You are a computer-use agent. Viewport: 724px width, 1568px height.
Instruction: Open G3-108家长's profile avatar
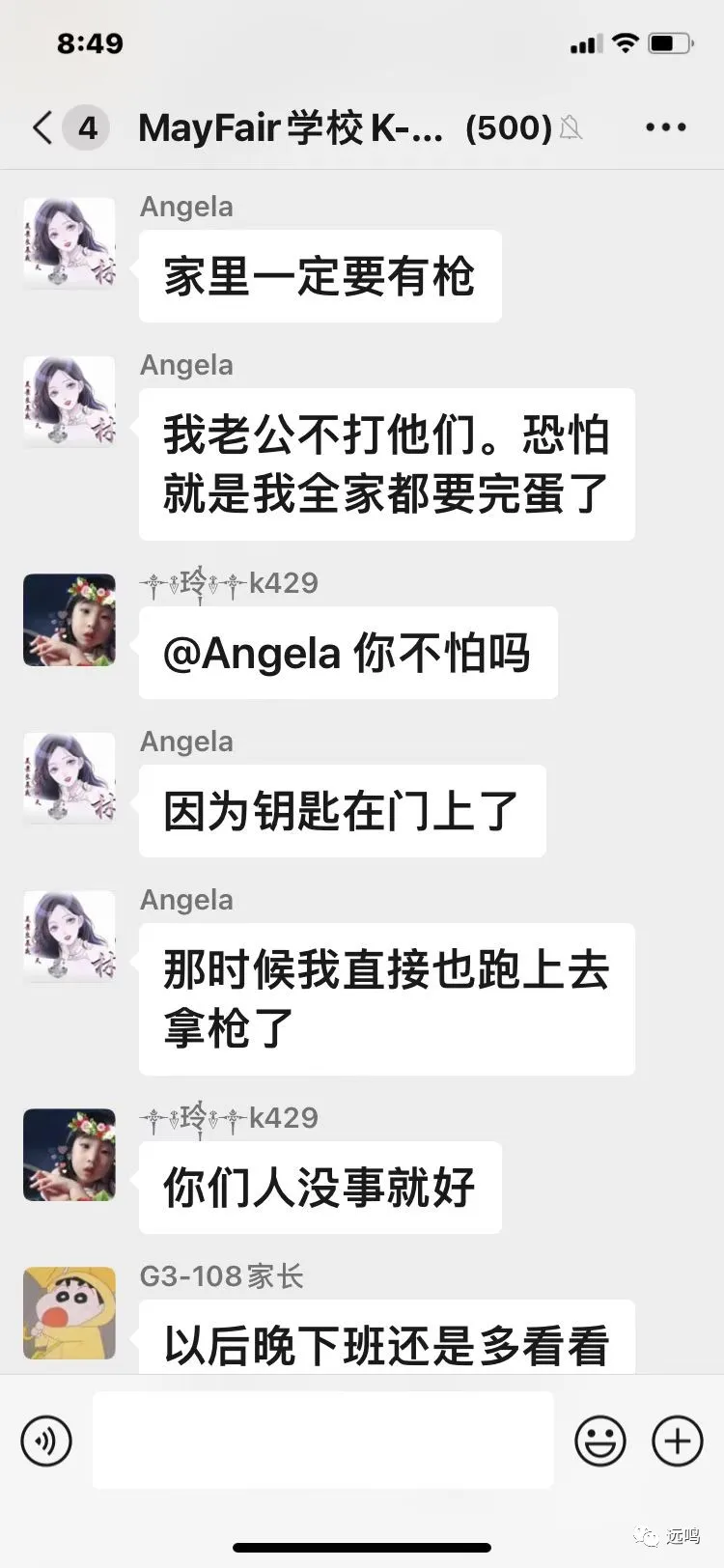tap(70, 1313)
